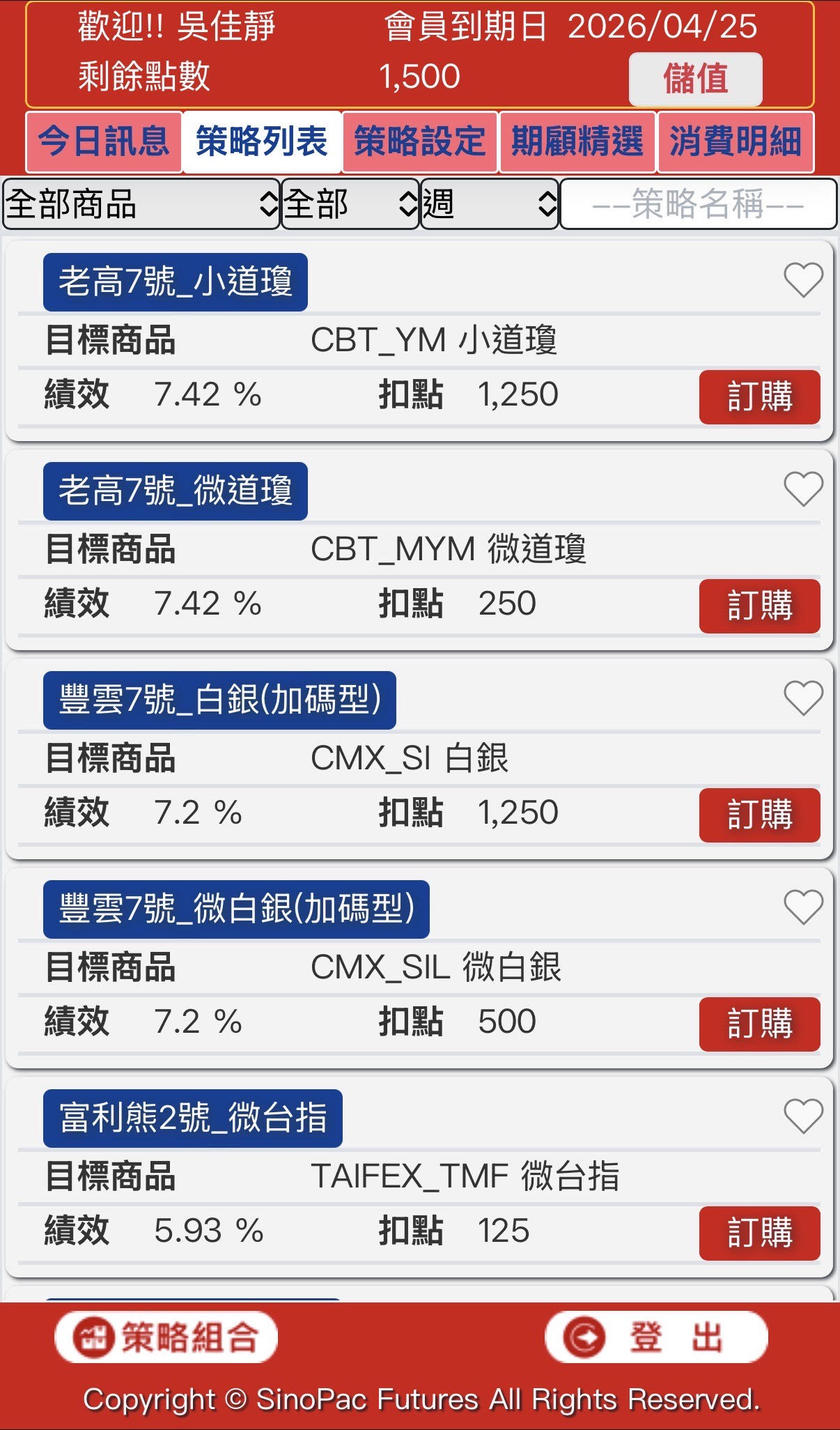
Task: Subscribe to the TAIFEX_TMF 微台指 strategy
Action: (759, 1232)
